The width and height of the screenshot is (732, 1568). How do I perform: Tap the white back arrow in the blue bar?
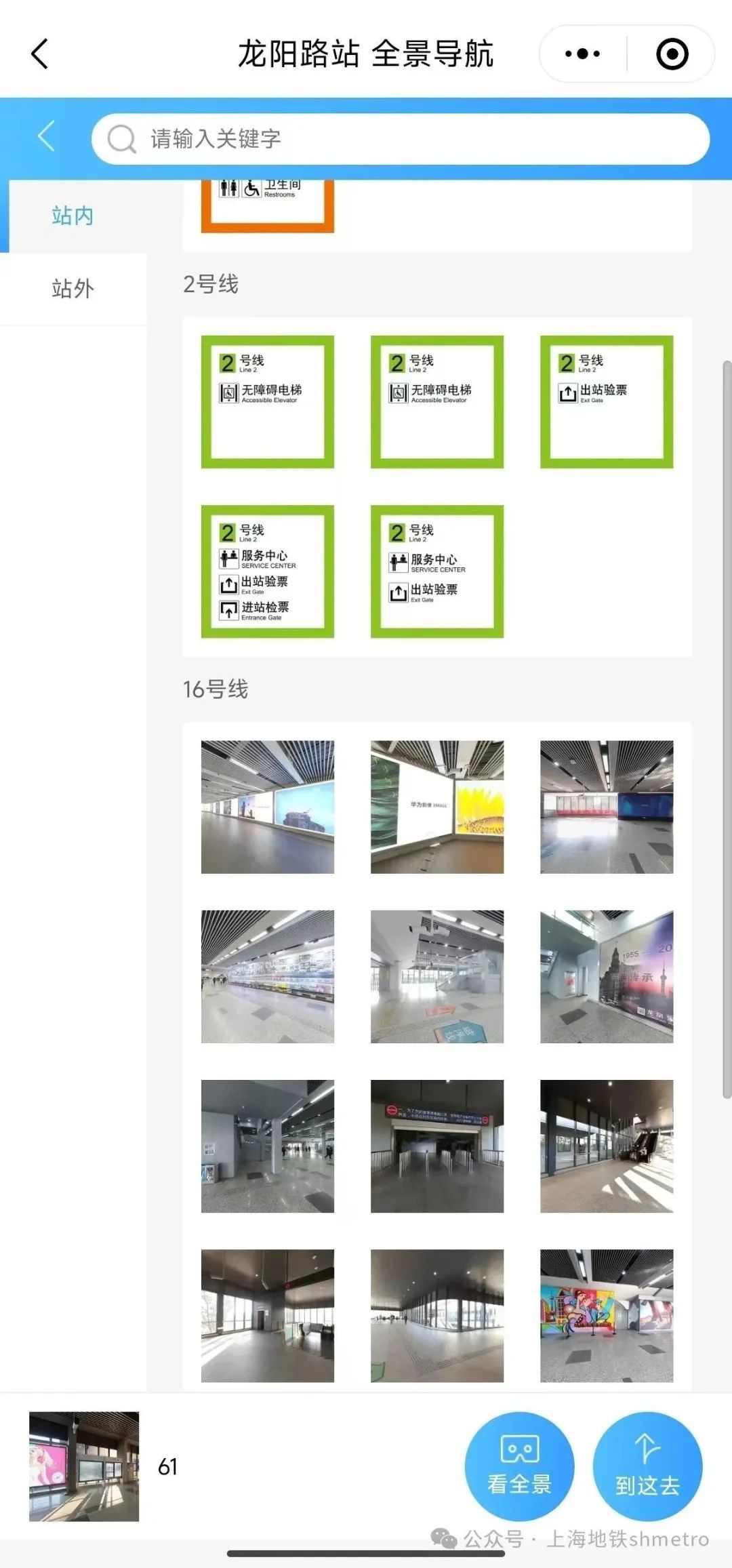coord(46,136)
